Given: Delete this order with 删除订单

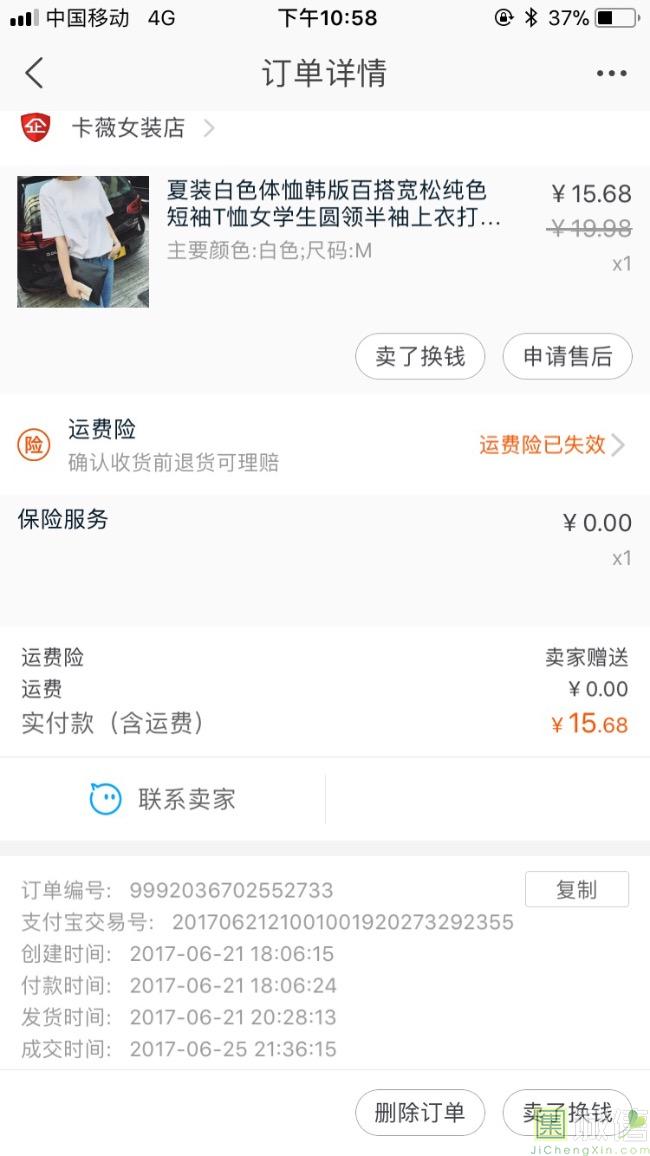Looking at the screenshot, I should click(420, 1113).
